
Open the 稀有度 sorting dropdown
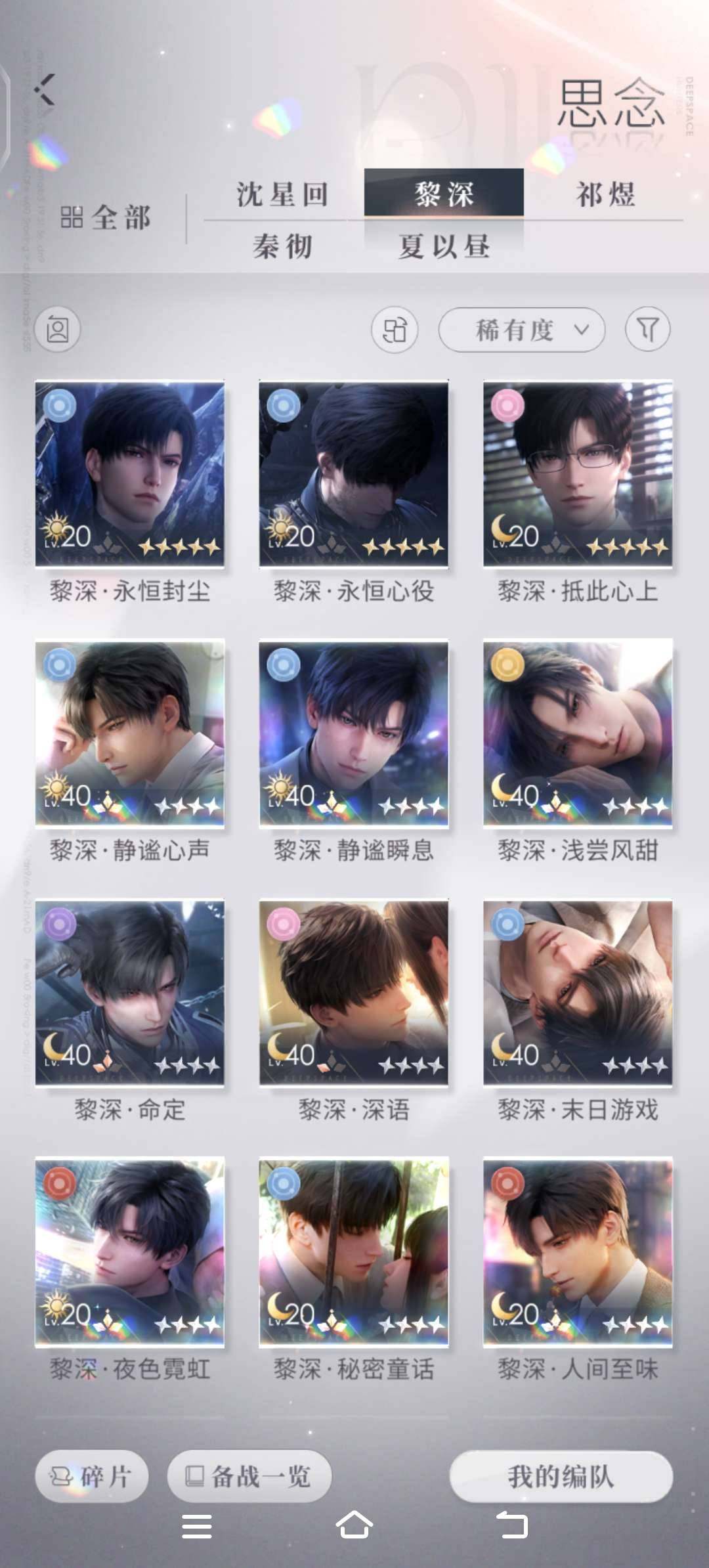point(522,330)
